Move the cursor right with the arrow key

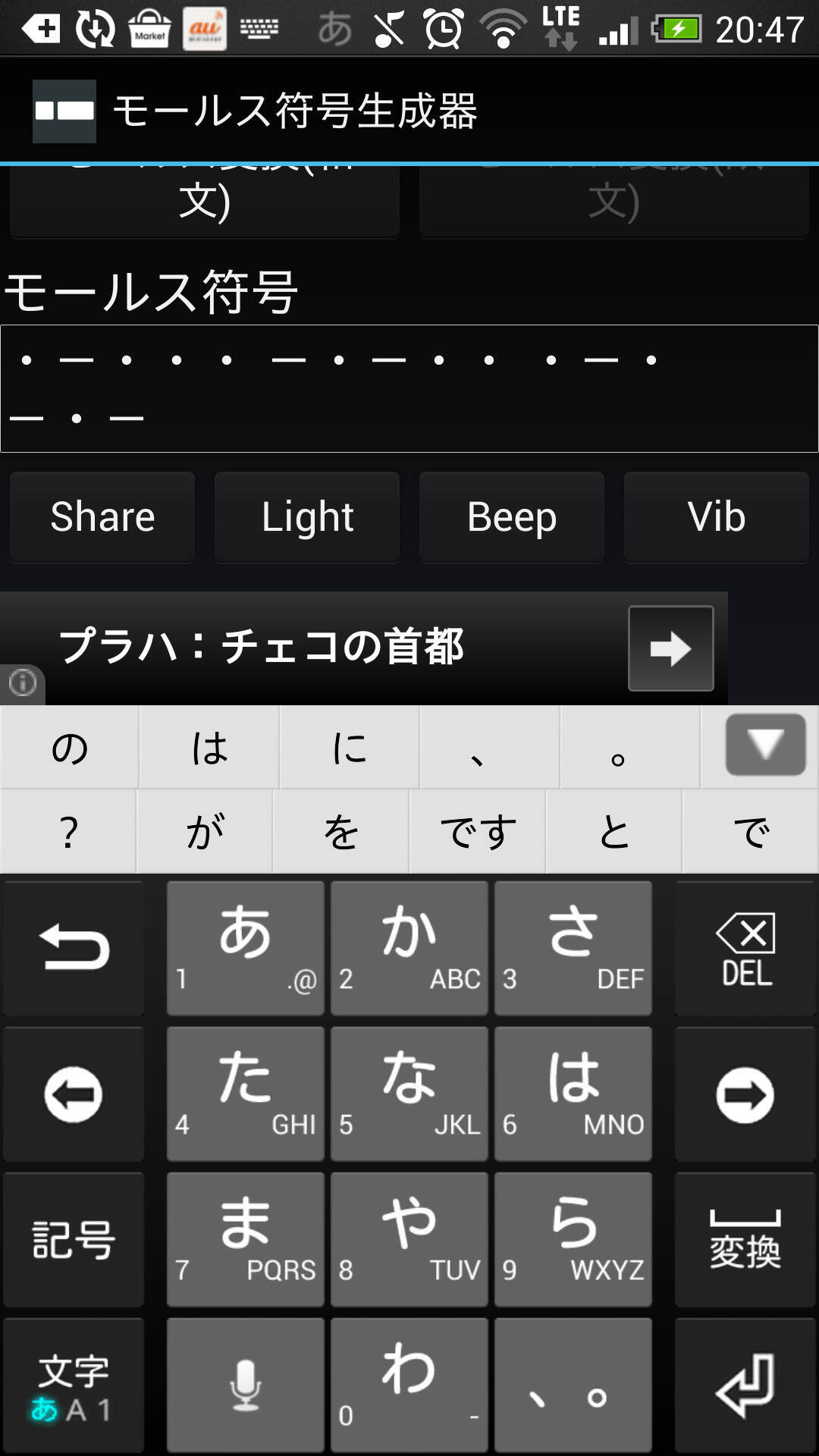pos(746,1094)
